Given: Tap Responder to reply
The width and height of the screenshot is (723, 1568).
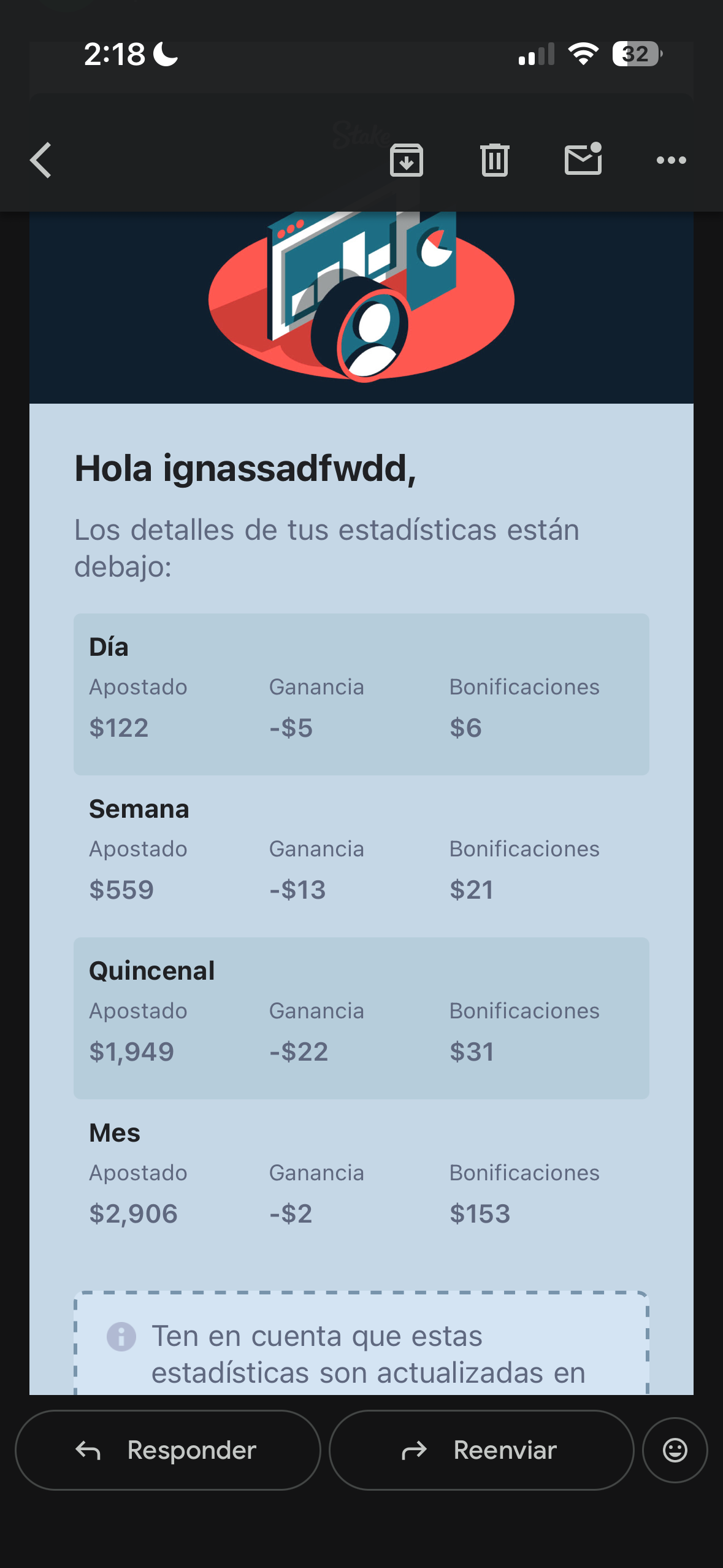Looking at the screenshot, I should point(167,1450).
